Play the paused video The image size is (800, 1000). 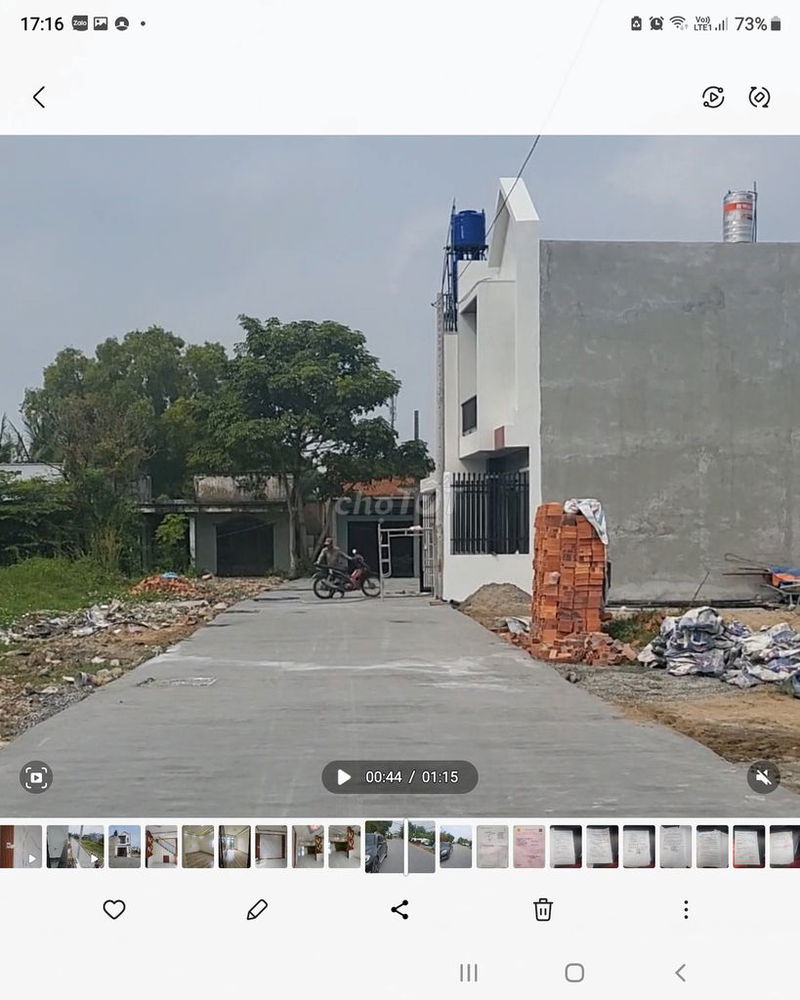pyautogui.click(x=344, y=777)
